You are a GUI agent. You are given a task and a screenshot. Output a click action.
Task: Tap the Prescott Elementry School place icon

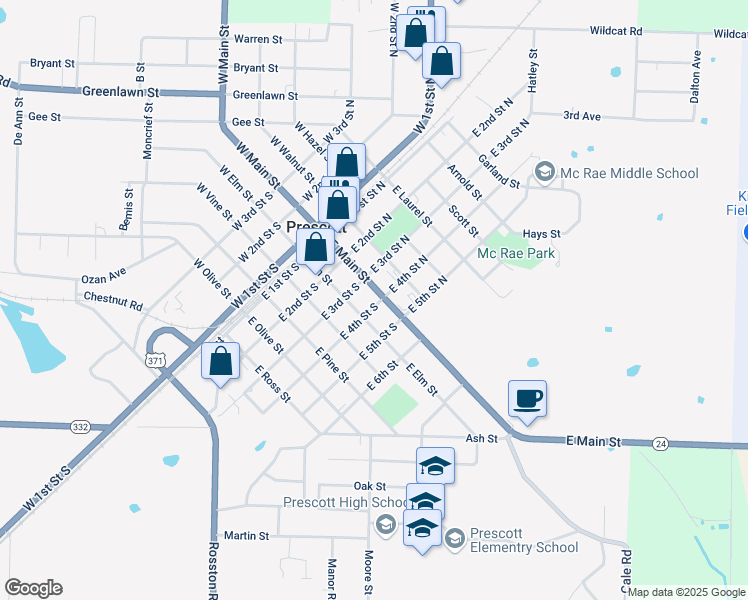coord(455,539)
